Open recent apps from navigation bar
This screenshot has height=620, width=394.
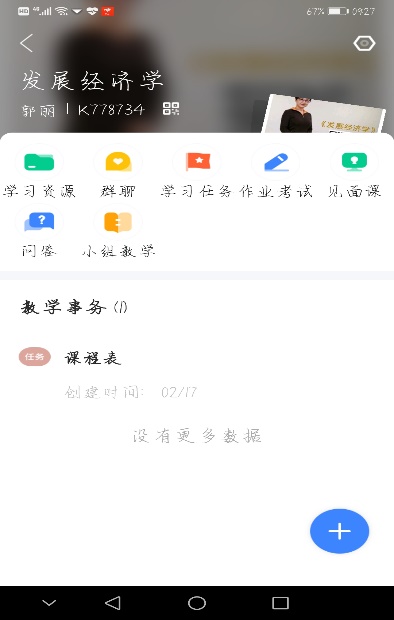[x=280, y=603]
